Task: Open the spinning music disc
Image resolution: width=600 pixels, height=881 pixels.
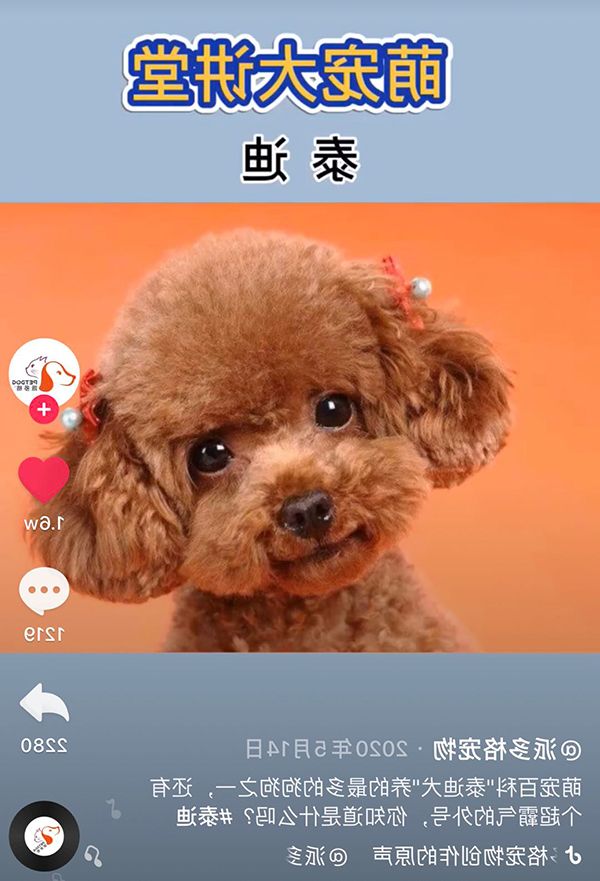Action: click(44, 836)
